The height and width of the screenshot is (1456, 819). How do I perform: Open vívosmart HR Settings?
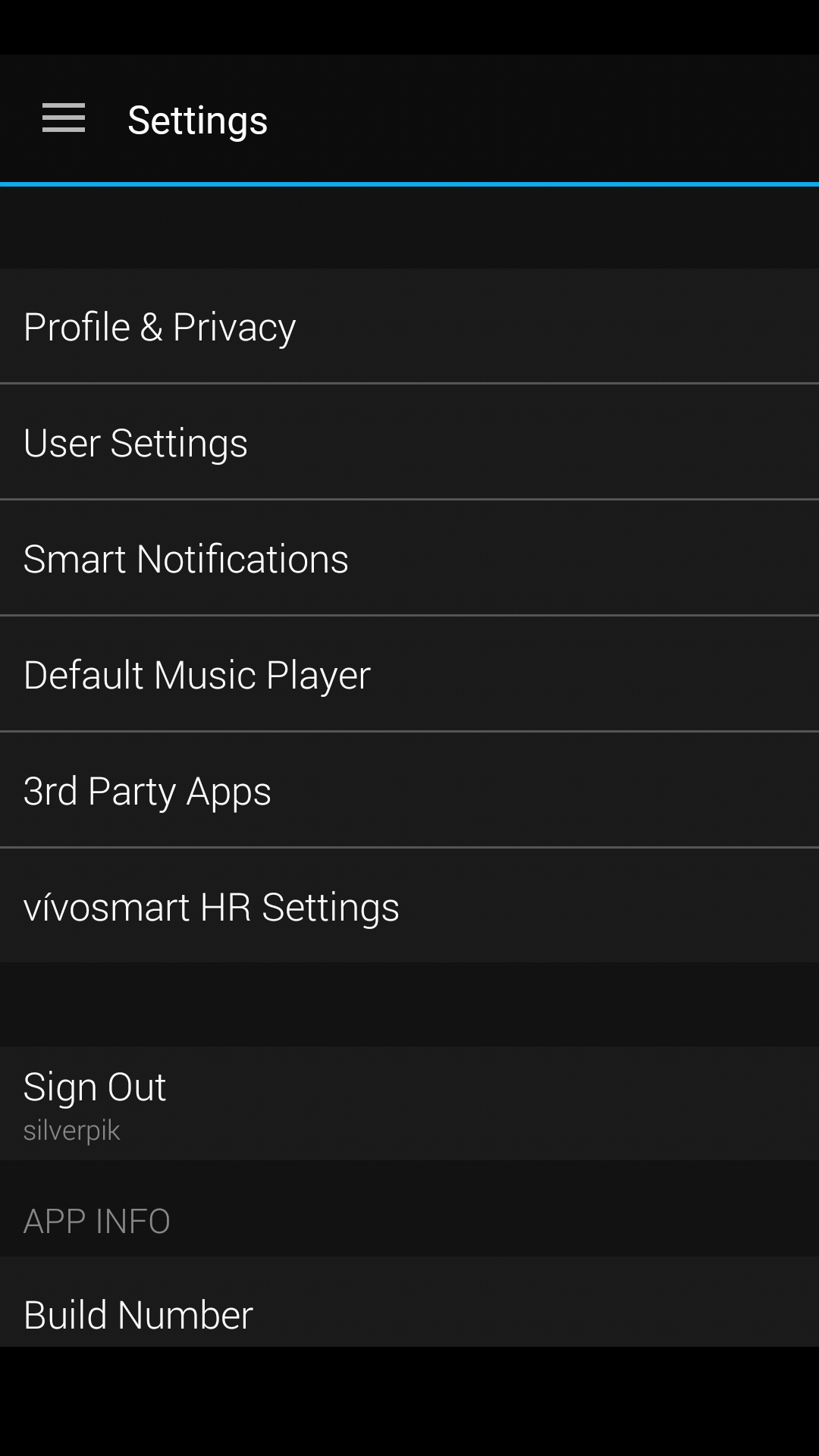click(409, 906)
